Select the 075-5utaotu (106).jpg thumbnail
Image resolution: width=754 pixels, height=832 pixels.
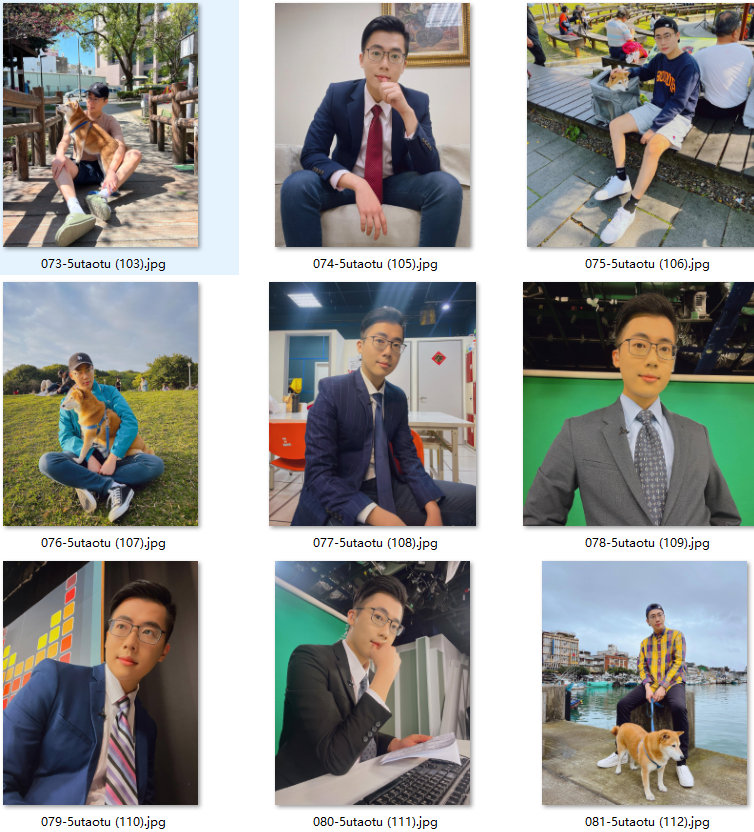tap(640, 125)
